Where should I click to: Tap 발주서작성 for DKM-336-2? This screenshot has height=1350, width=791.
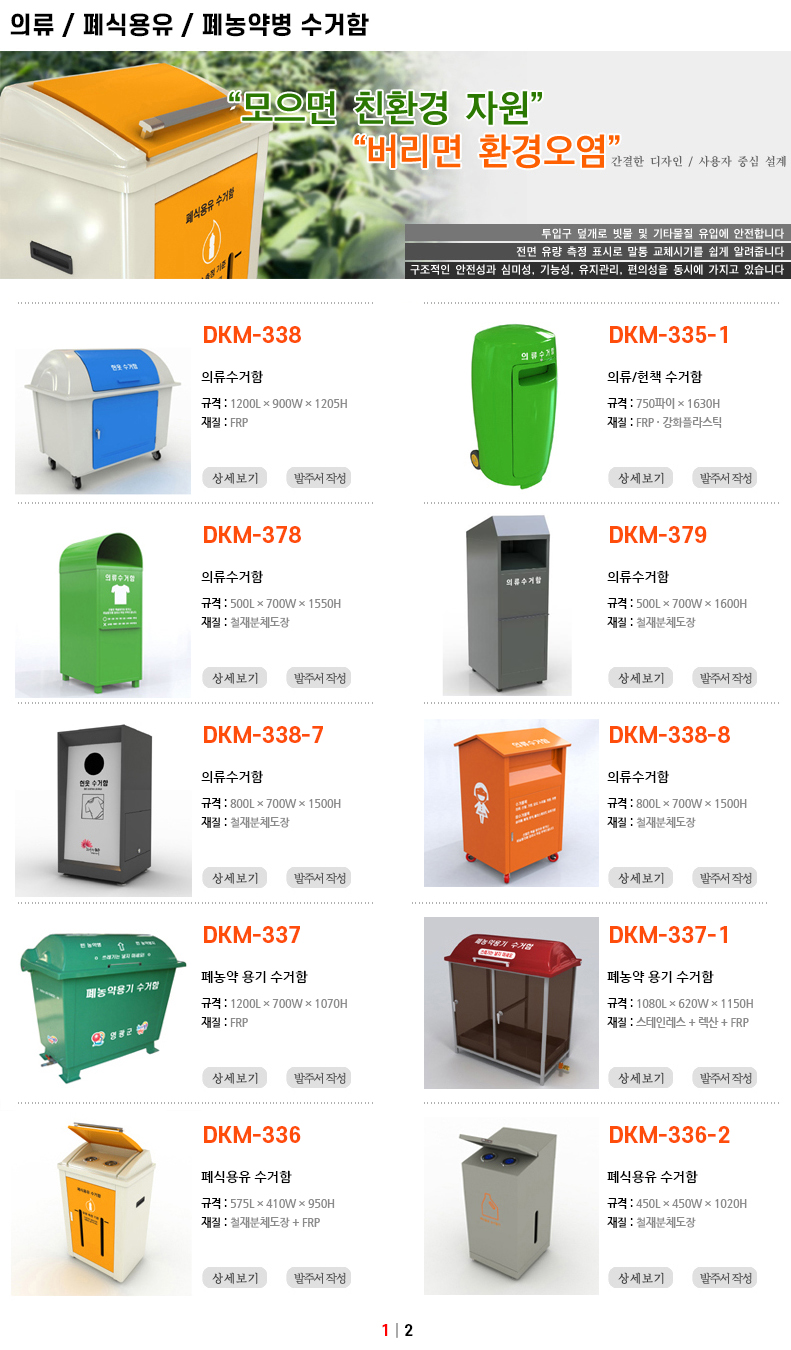[725, 1278]
